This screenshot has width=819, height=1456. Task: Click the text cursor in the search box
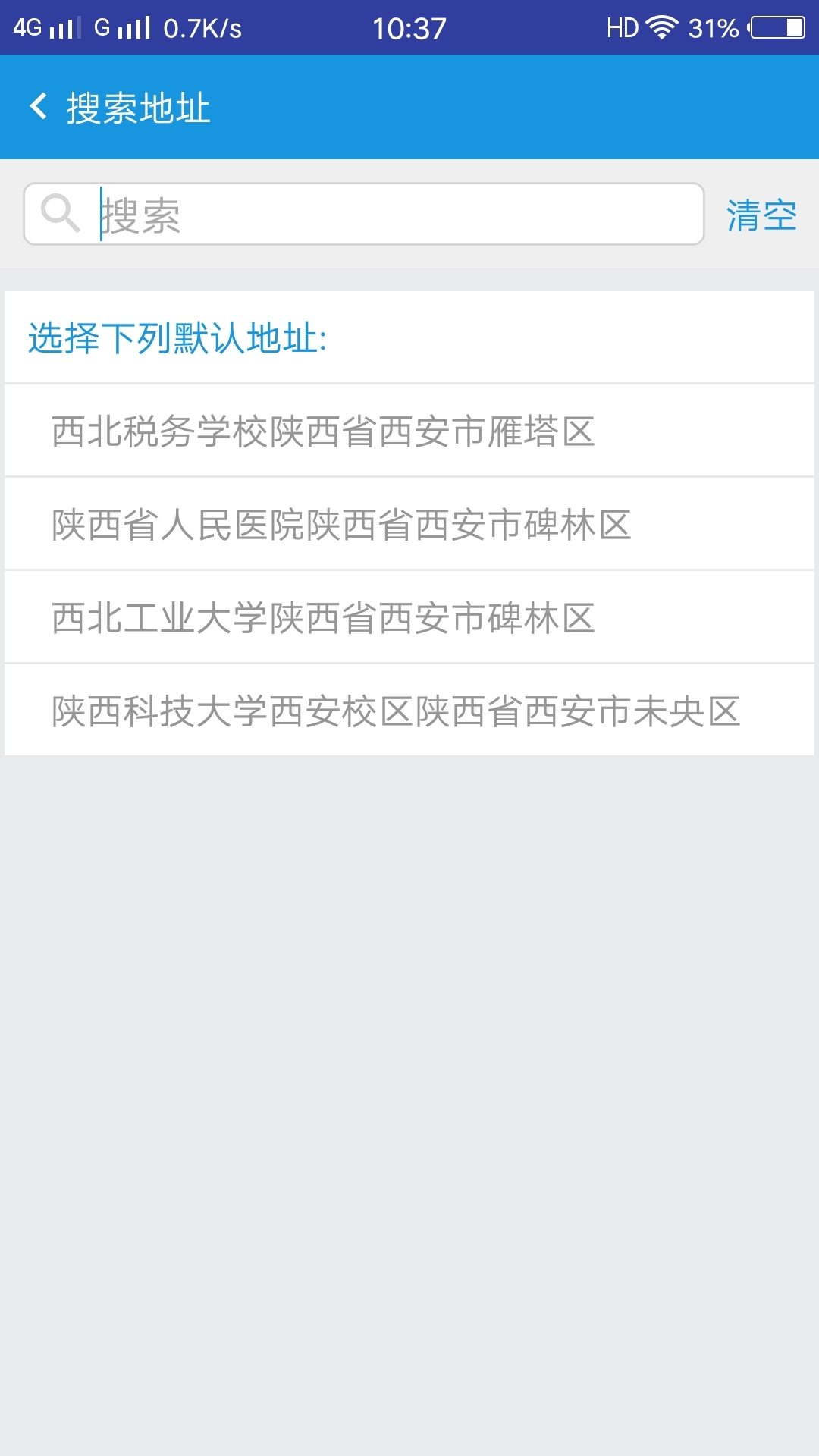(x=99, y=216)
